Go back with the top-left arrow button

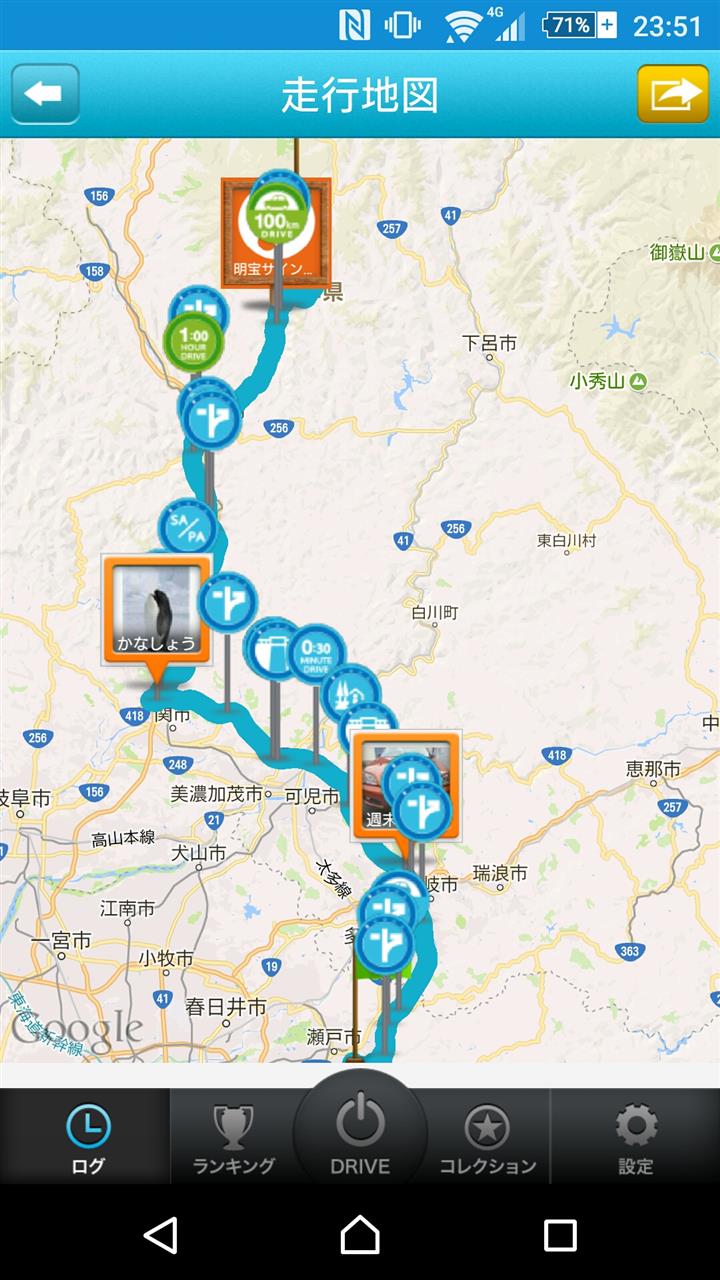click(x=45, y=94)
